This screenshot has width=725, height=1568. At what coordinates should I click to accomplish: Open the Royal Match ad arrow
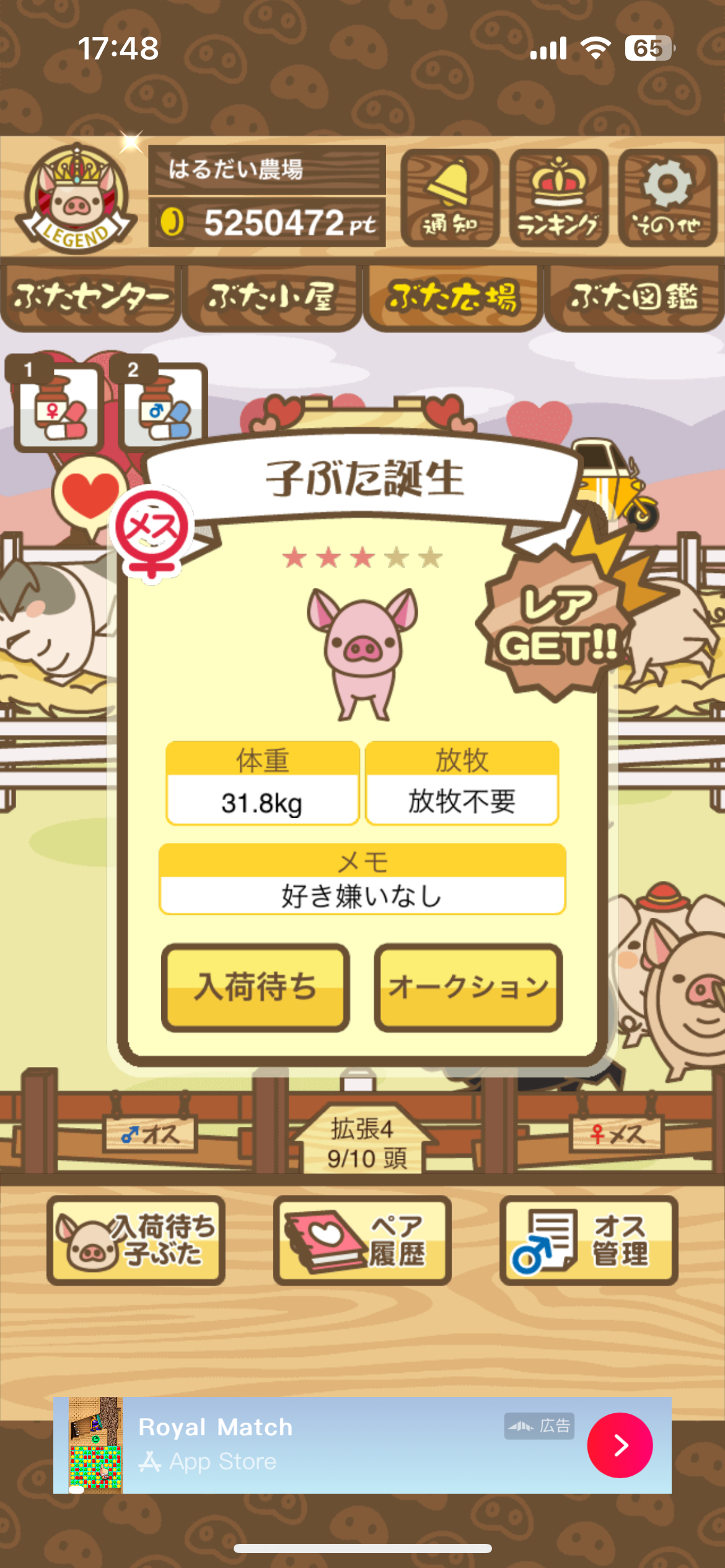tap(620, 1445)
